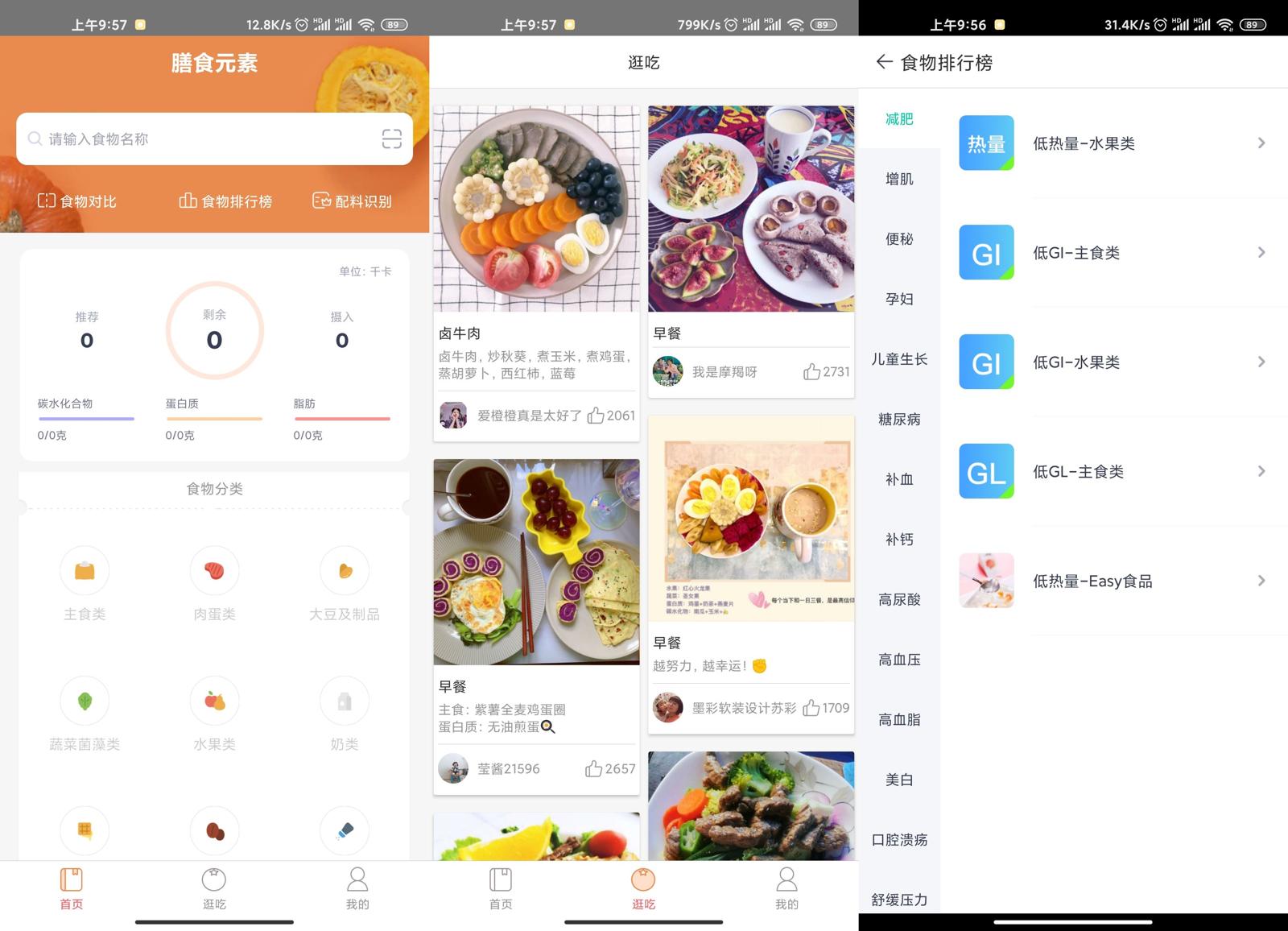Open 配料识别 ingredient recognition
The height and width of the screenshot is (931, 1288).
coord(352,201)
